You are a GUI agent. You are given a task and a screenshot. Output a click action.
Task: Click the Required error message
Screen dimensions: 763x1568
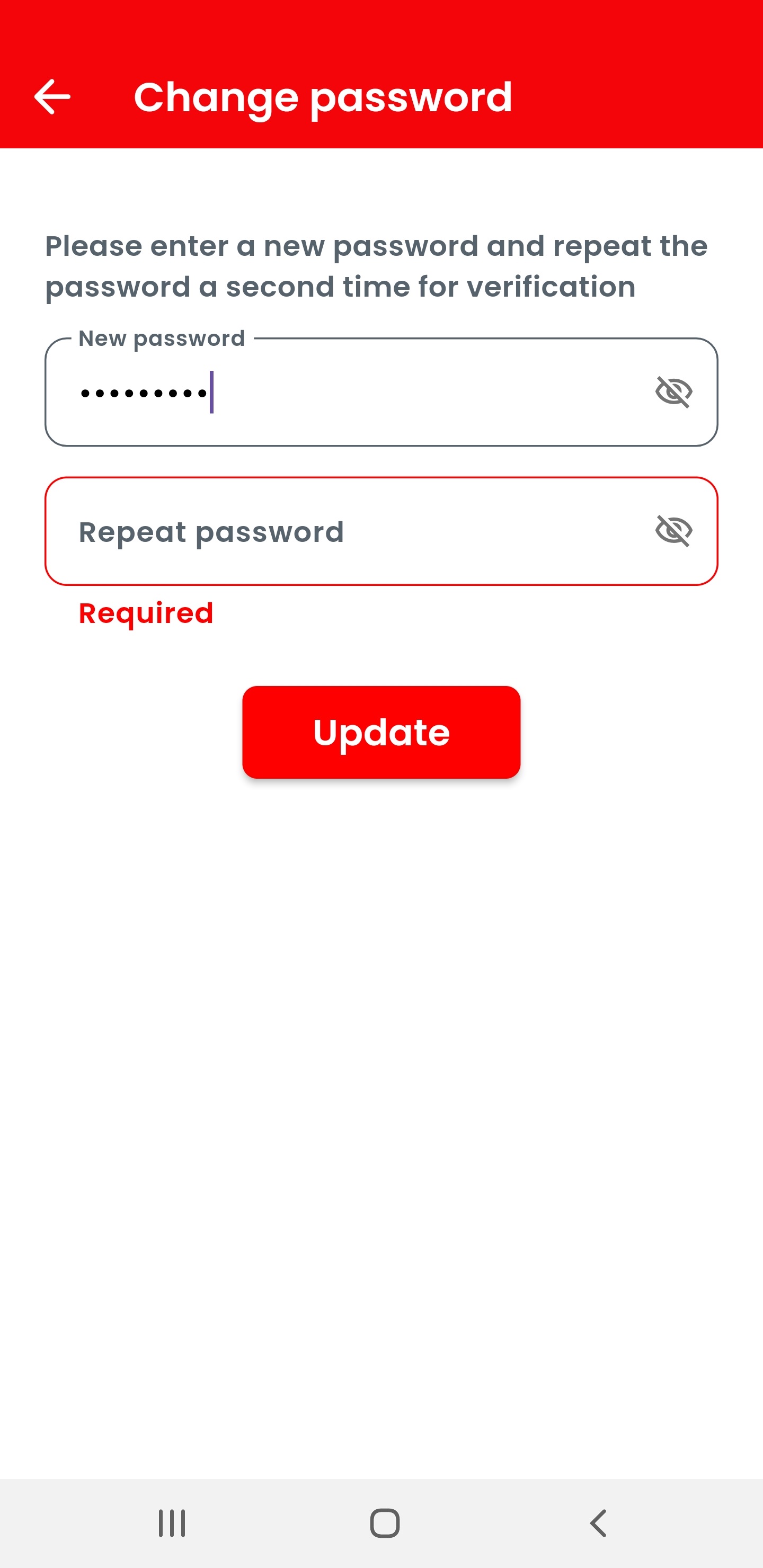tap(145, 612)
